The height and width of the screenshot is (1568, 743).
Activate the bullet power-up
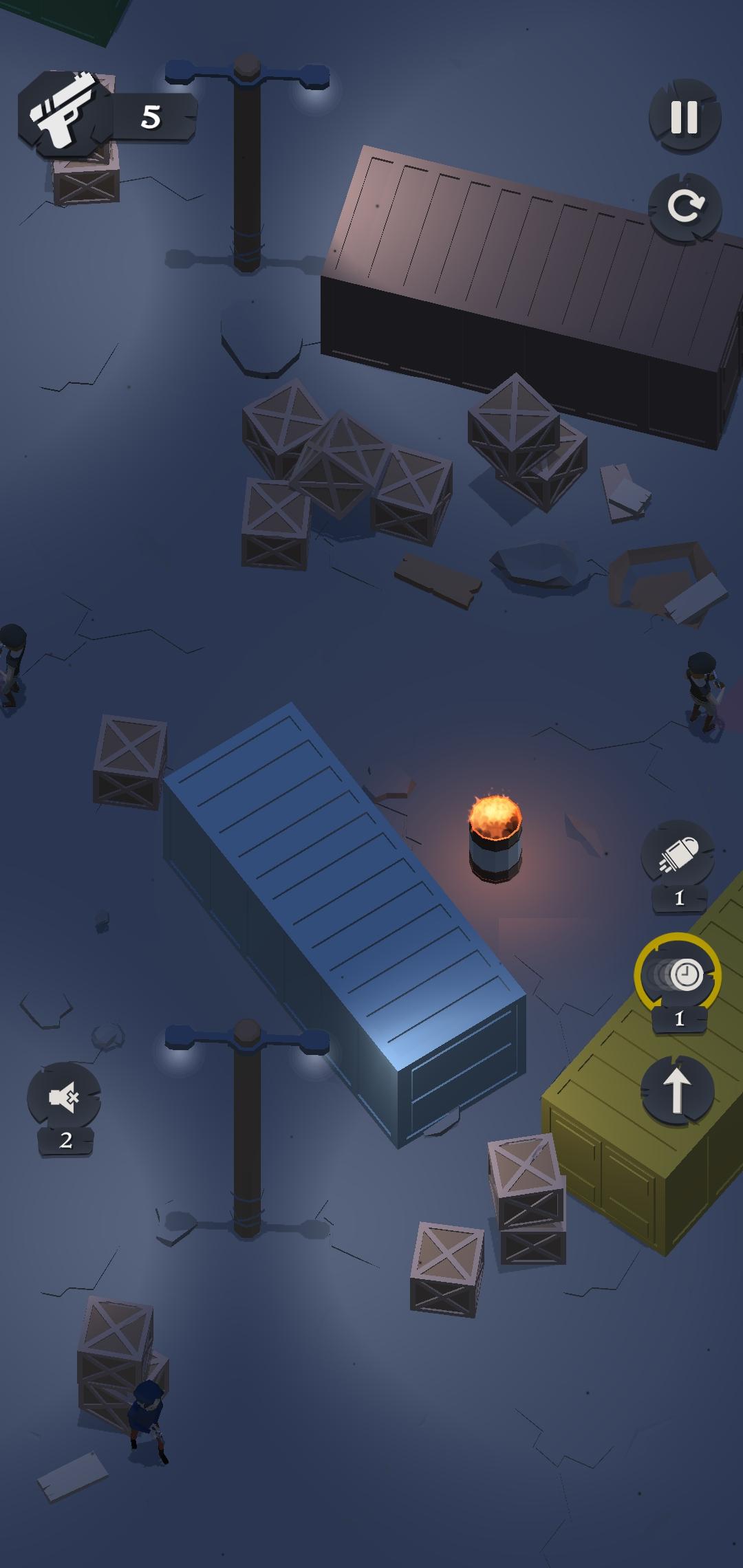point(678,856)
